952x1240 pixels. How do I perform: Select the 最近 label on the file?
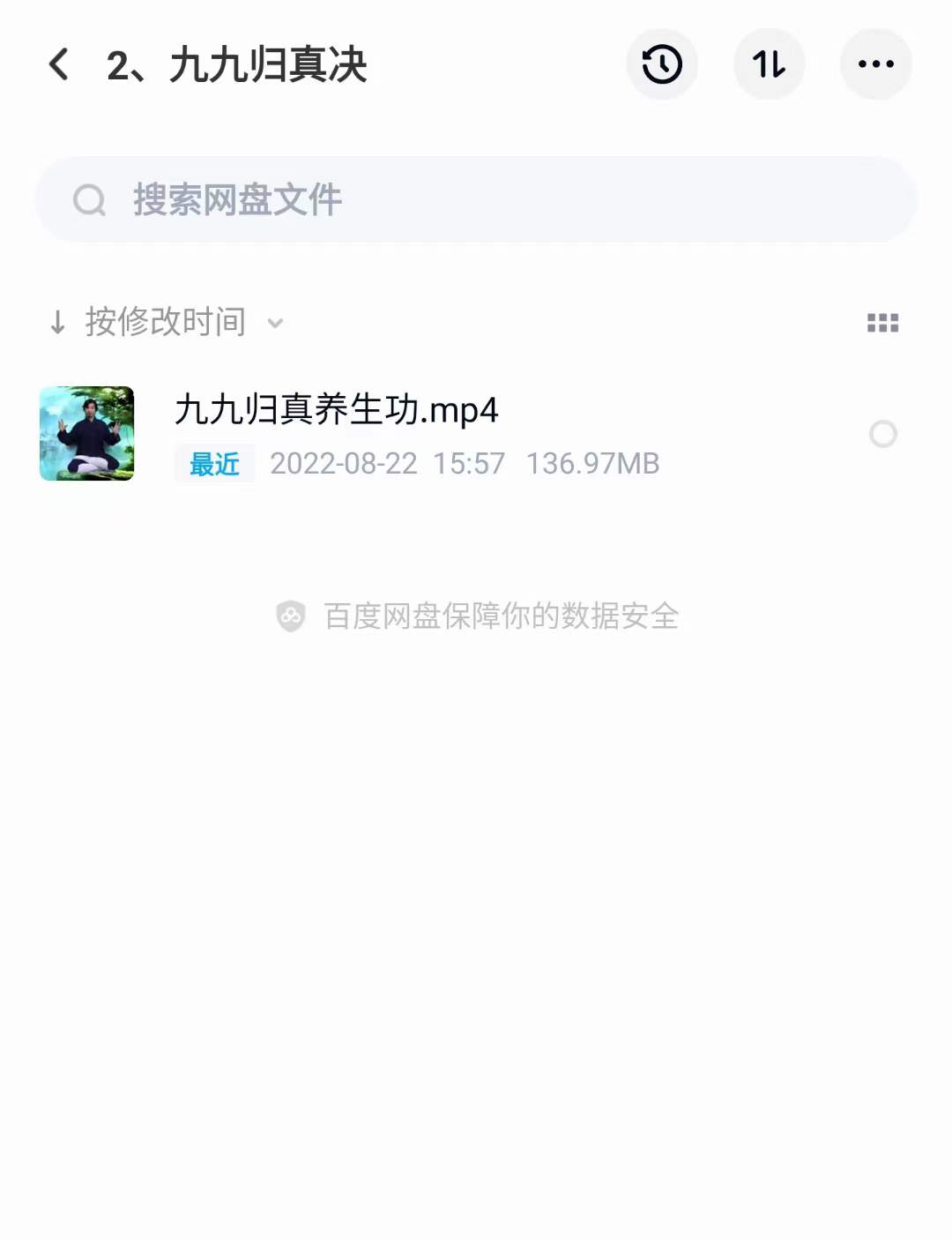[x=213, y=464]
